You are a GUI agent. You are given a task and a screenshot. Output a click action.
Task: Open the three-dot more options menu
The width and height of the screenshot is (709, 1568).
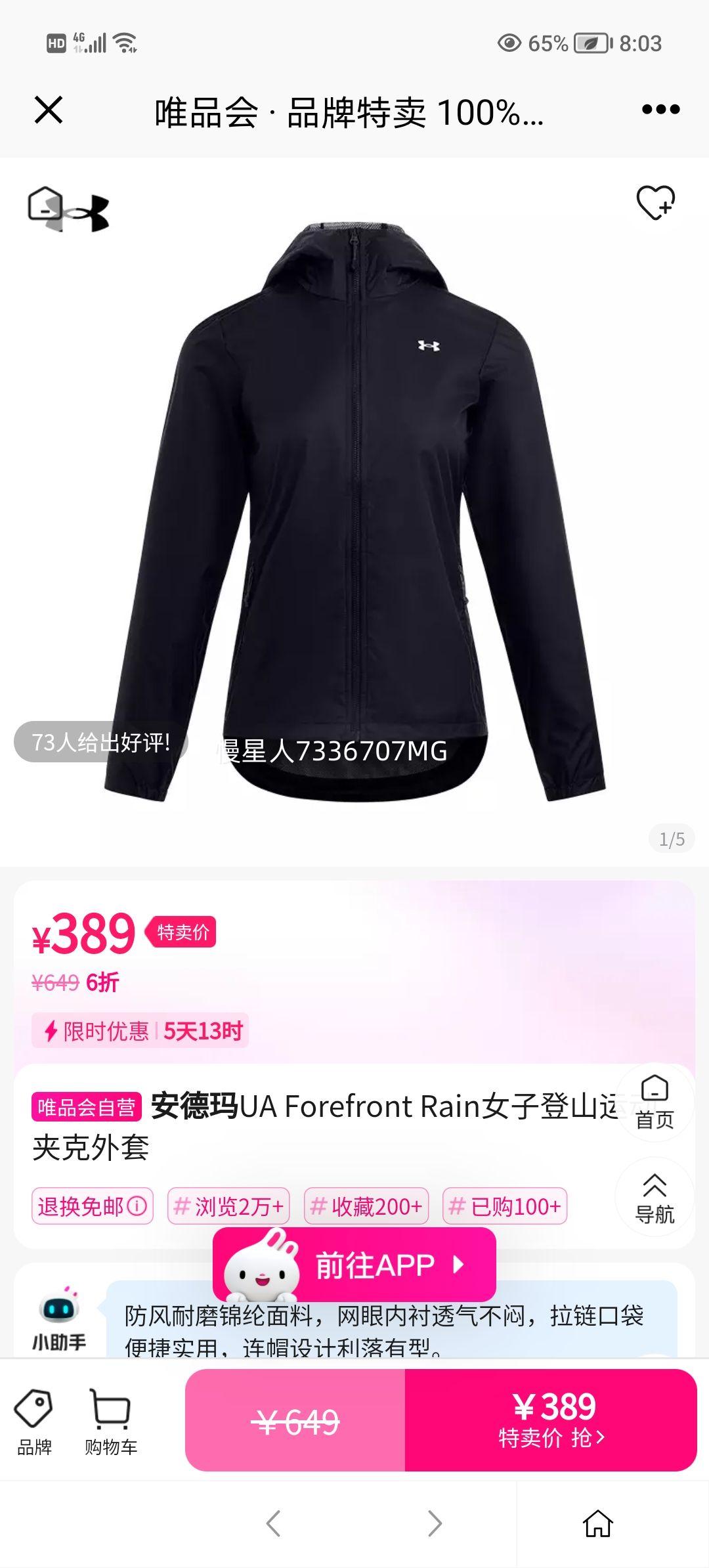pyautogui.click(x=659, y=110)
